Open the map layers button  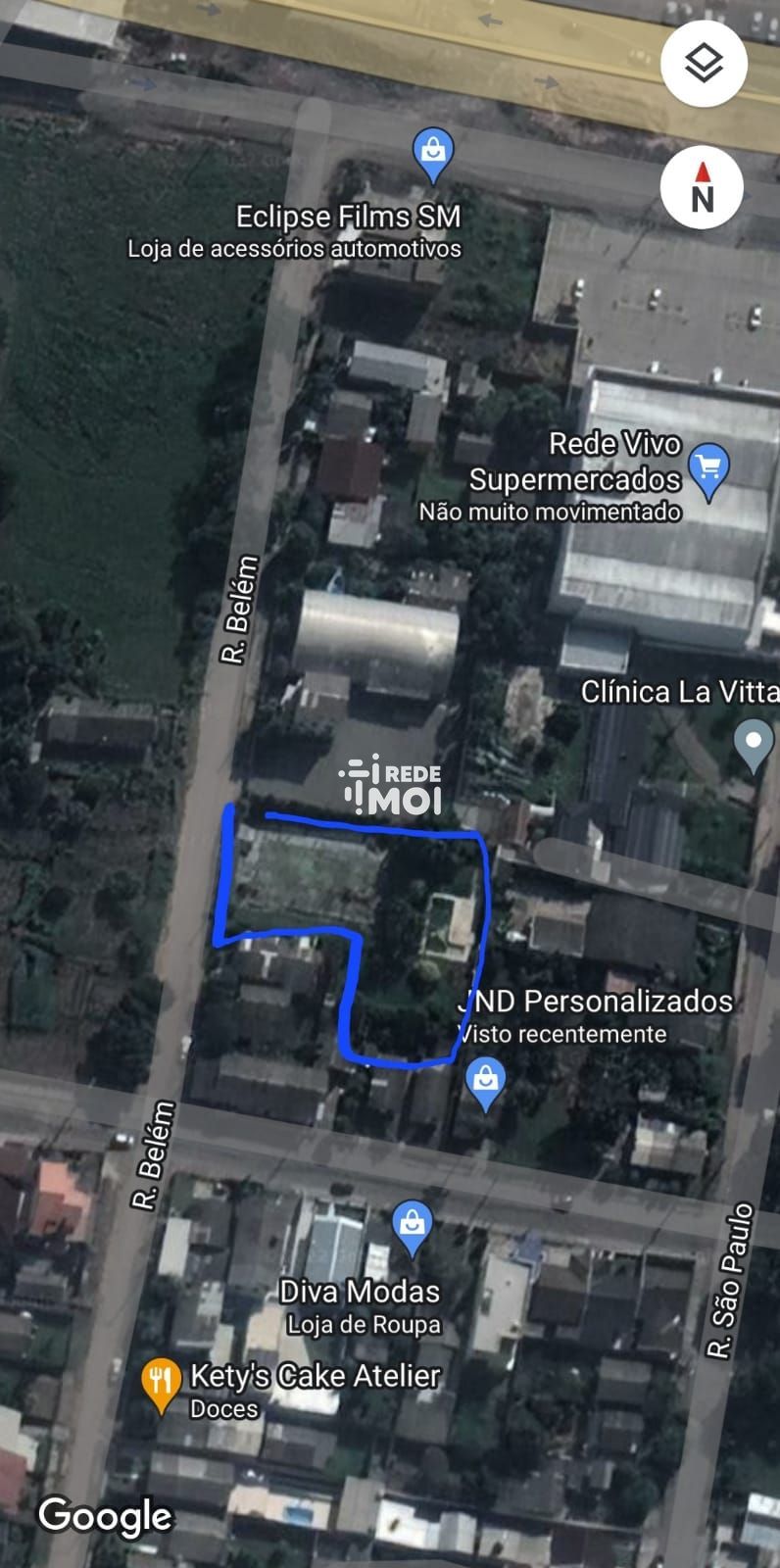(704, 65)
